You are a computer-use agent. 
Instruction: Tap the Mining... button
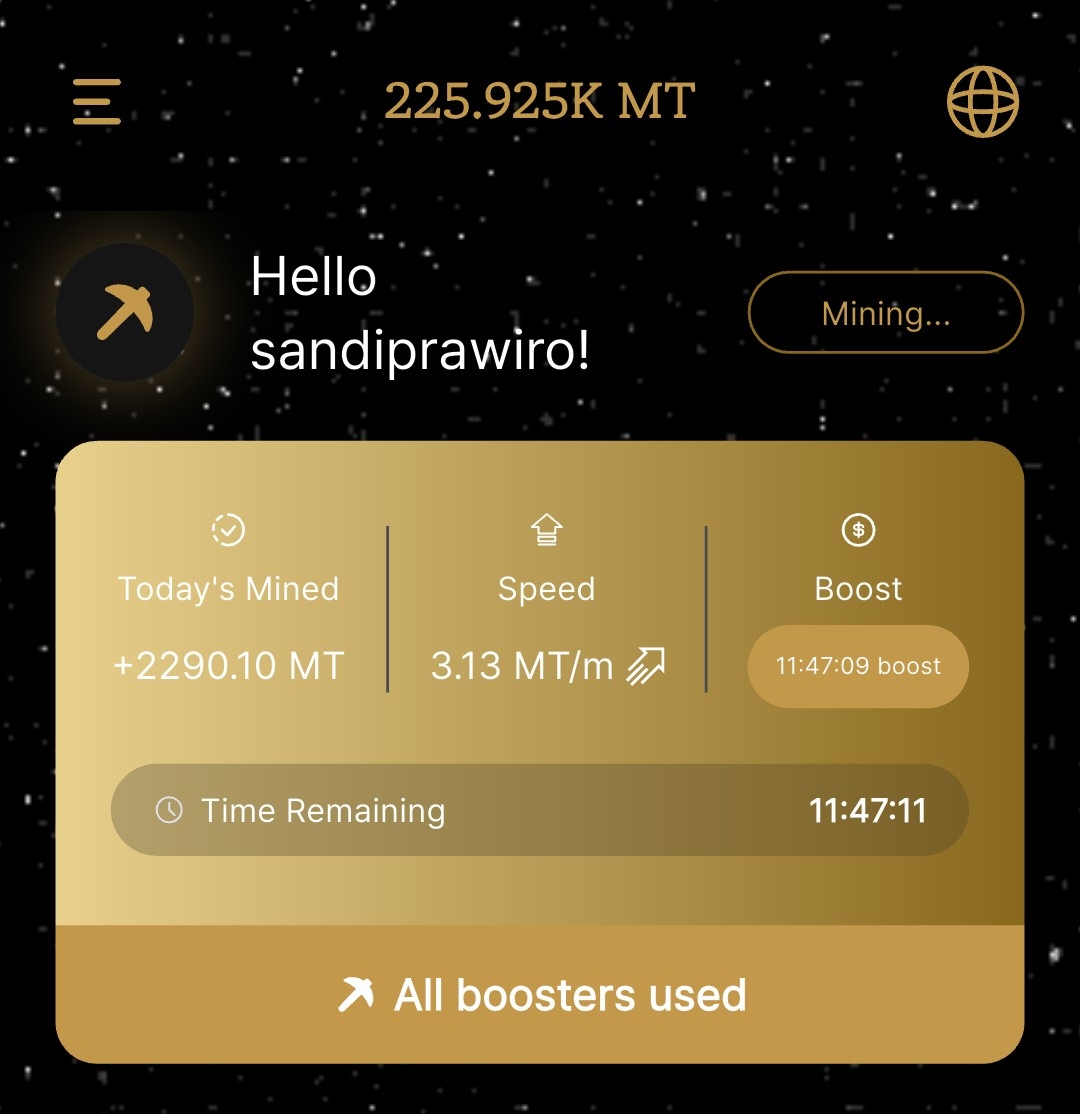click(x=886, y=313)
